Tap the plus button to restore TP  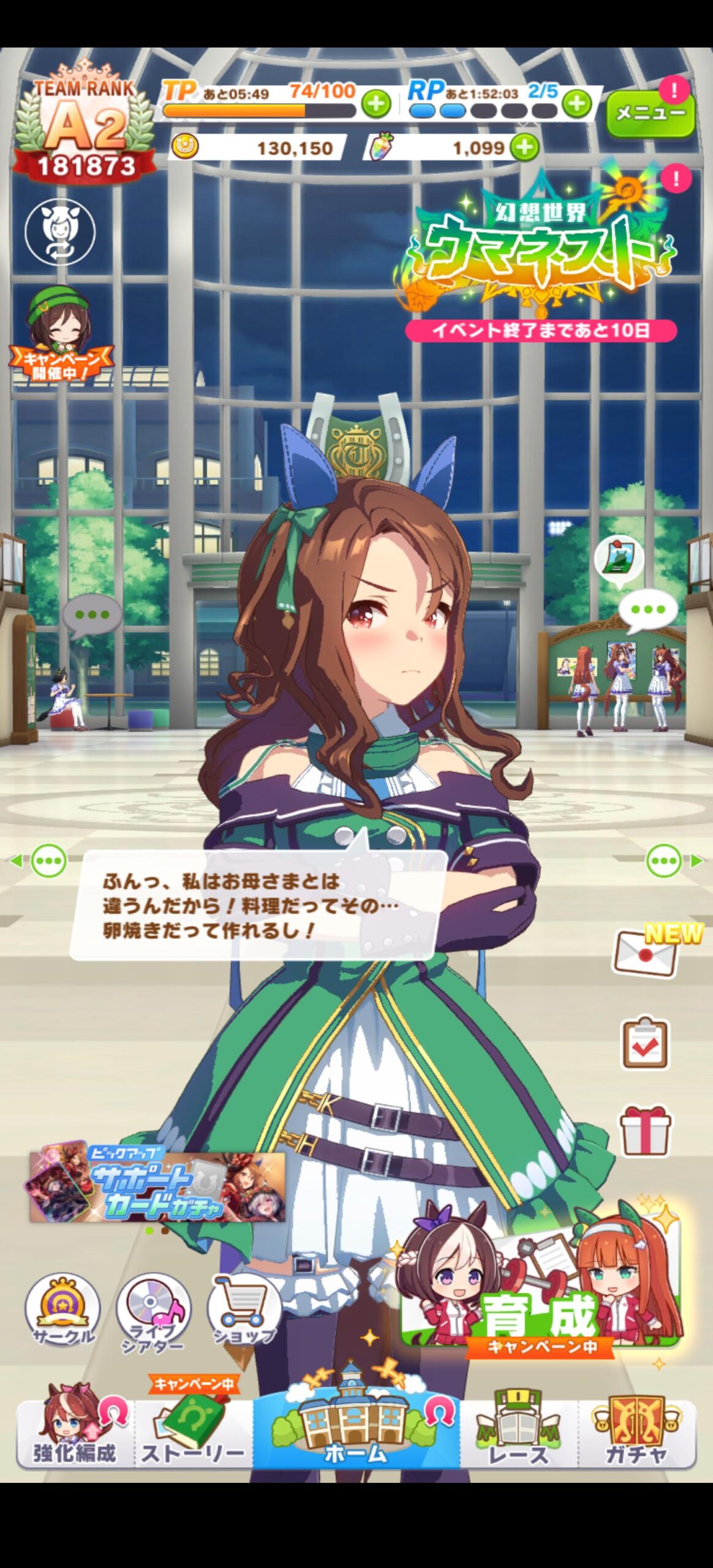tap(375, 104)
